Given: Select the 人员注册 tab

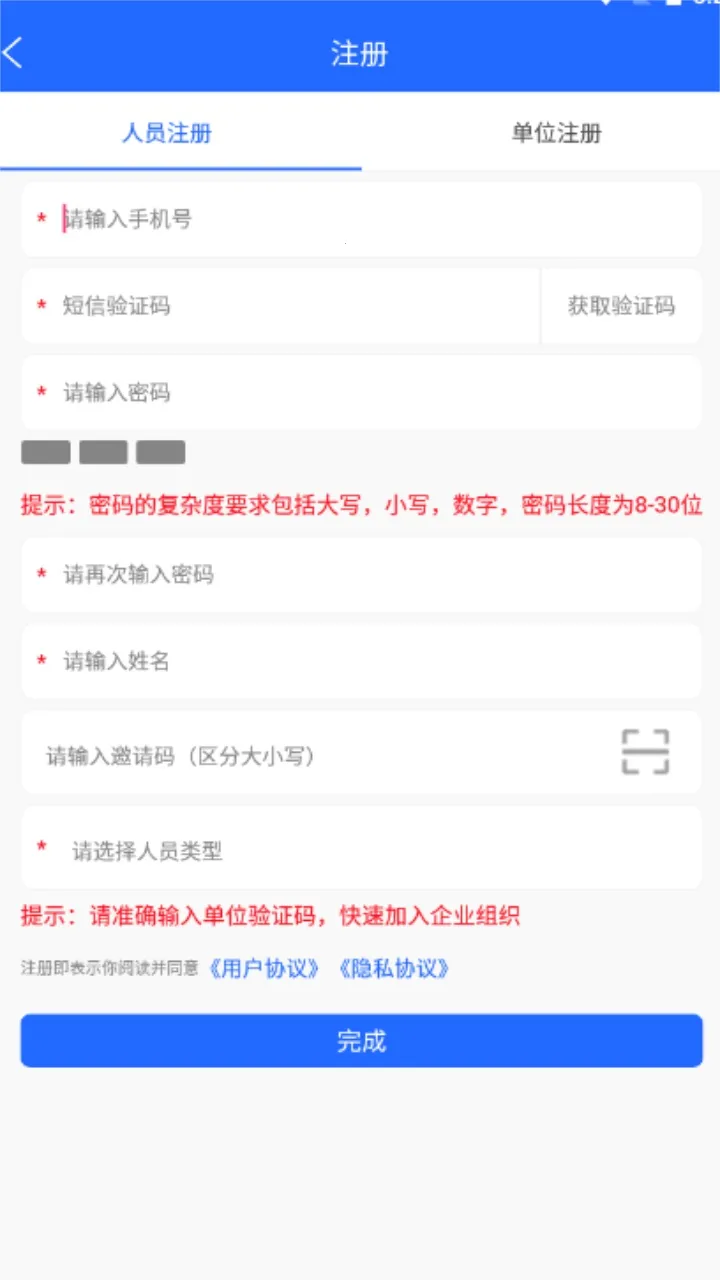Looking at the screenshot, I should pyautogui.click(x=166, y=134).
